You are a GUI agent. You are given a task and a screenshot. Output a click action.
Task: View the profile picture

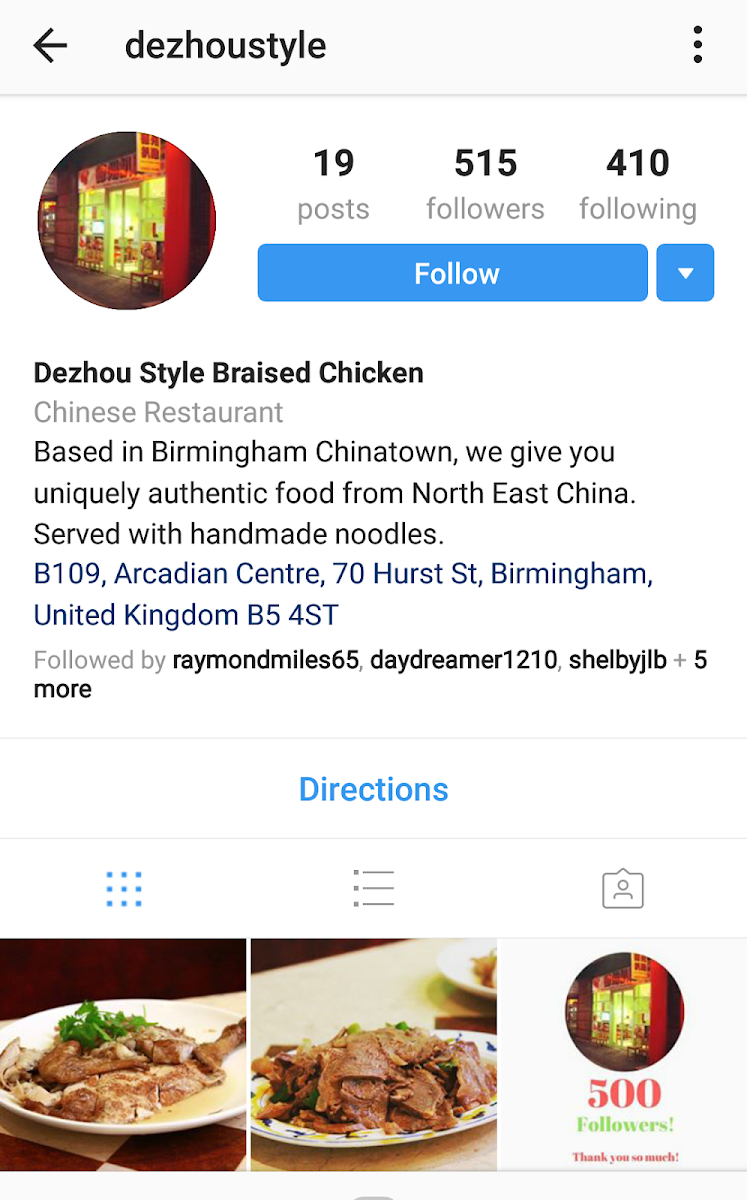point(127,220)
